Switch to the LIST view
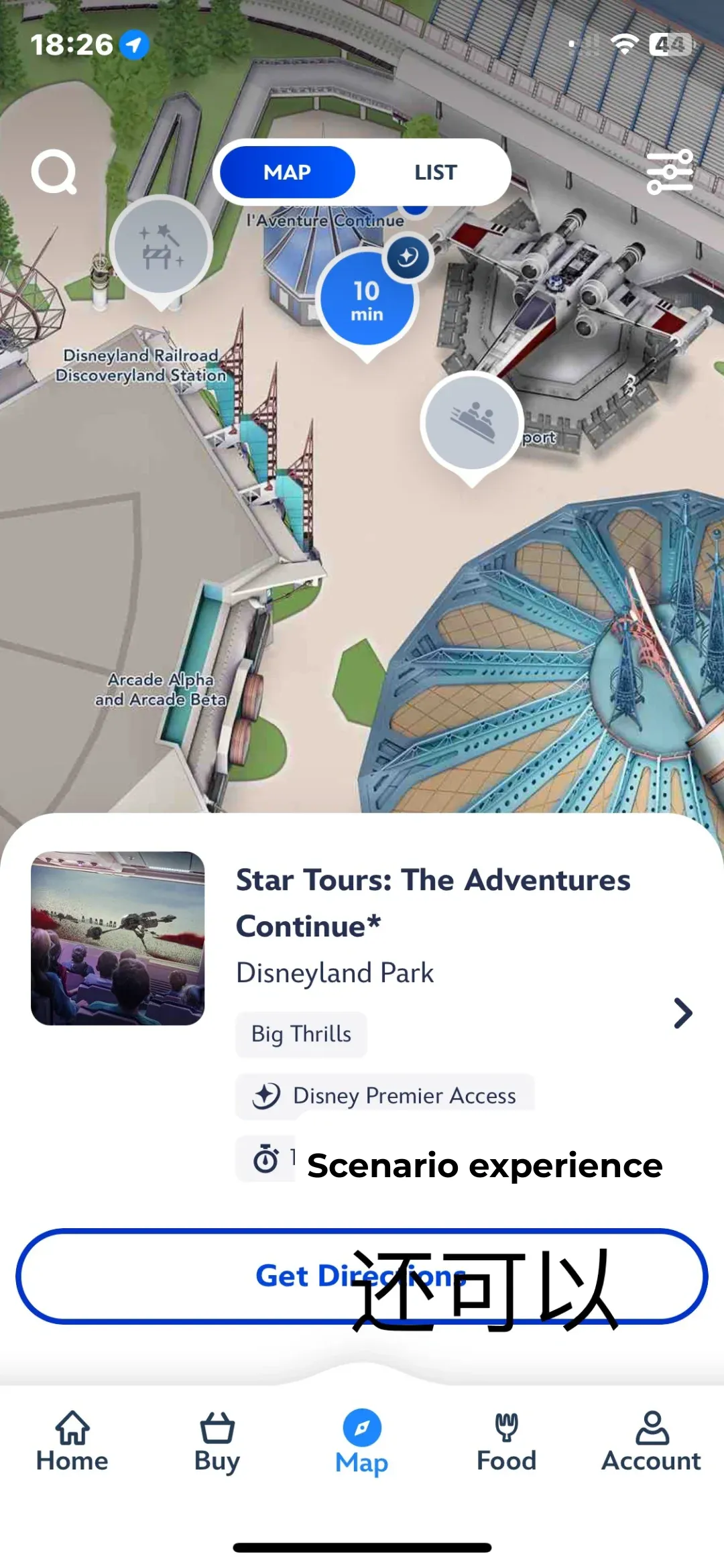The height and width of the screenshot is (1568, 724). (435, 172)
